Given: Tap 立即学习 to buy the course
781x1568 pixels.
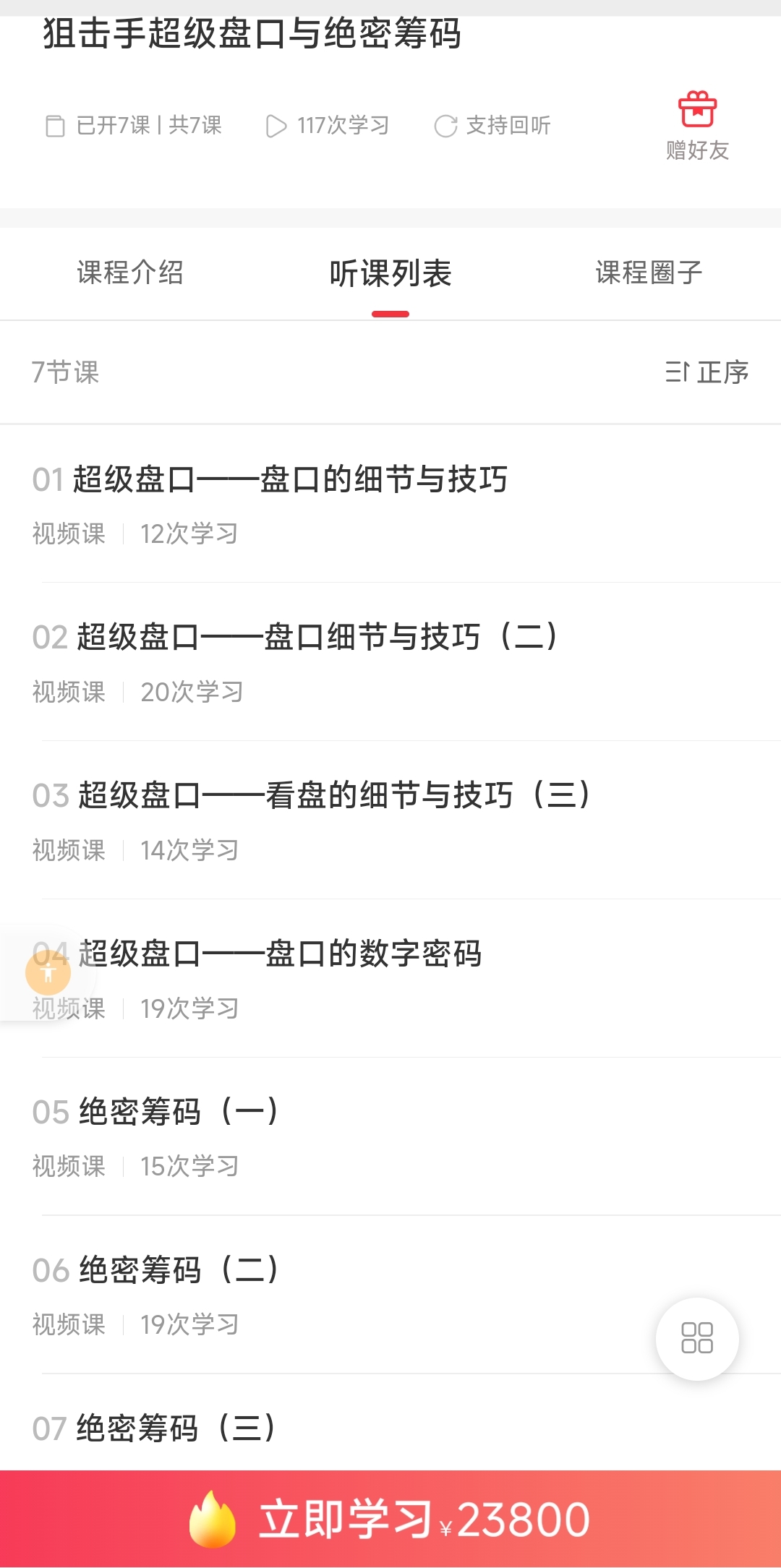Looking at the screenshot, I should 390,1519.
